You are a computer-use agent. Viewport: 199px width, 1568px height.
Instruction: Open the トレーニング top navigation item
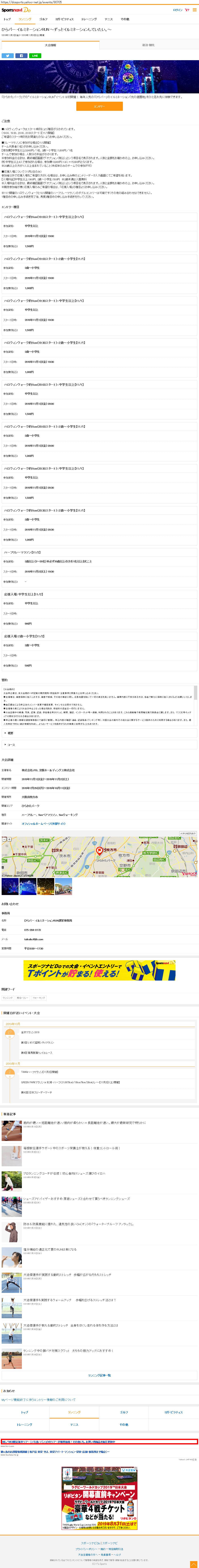click(x=89, y=19)
